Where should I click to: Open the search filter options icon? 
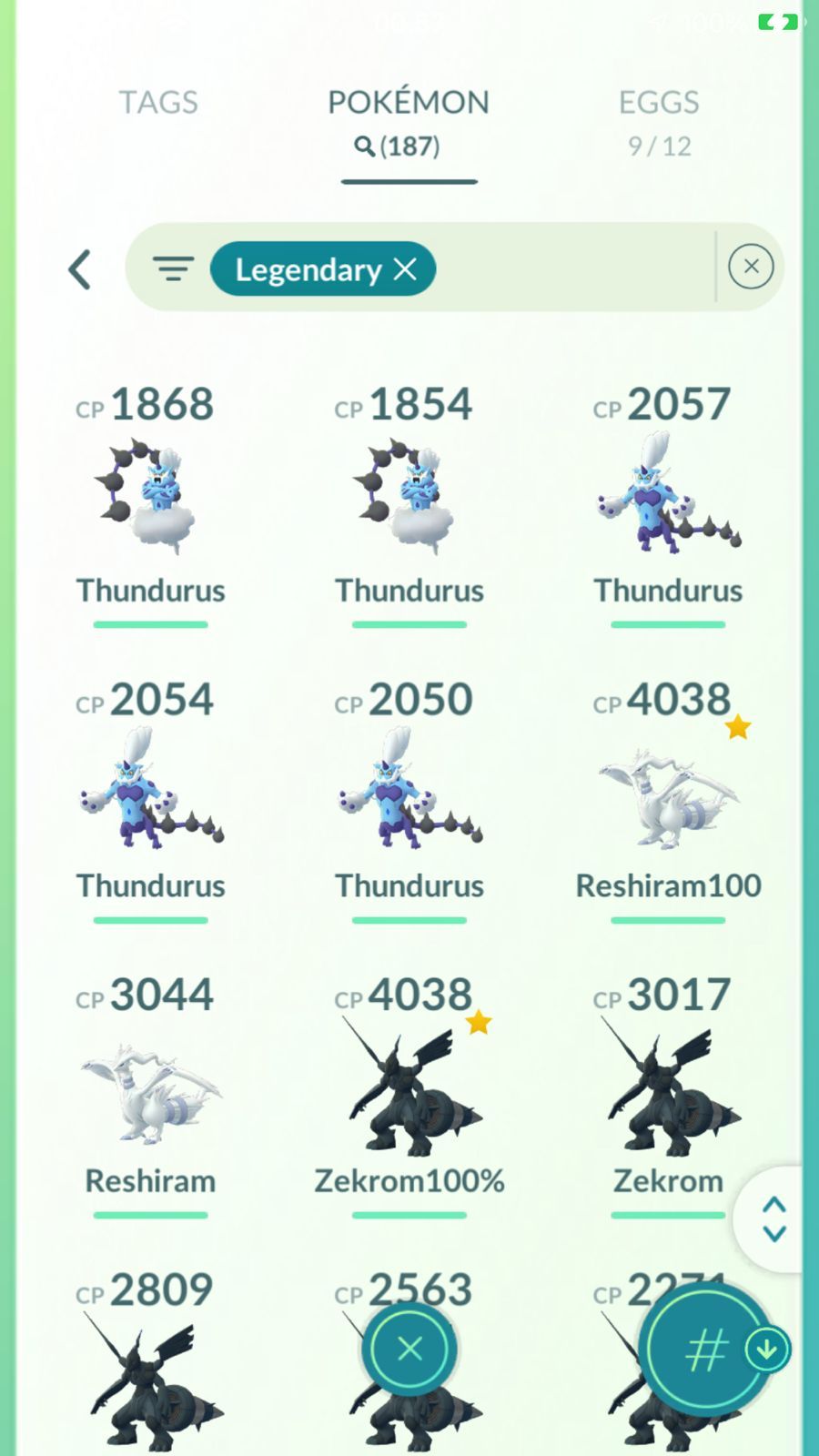tap(173, 269)
